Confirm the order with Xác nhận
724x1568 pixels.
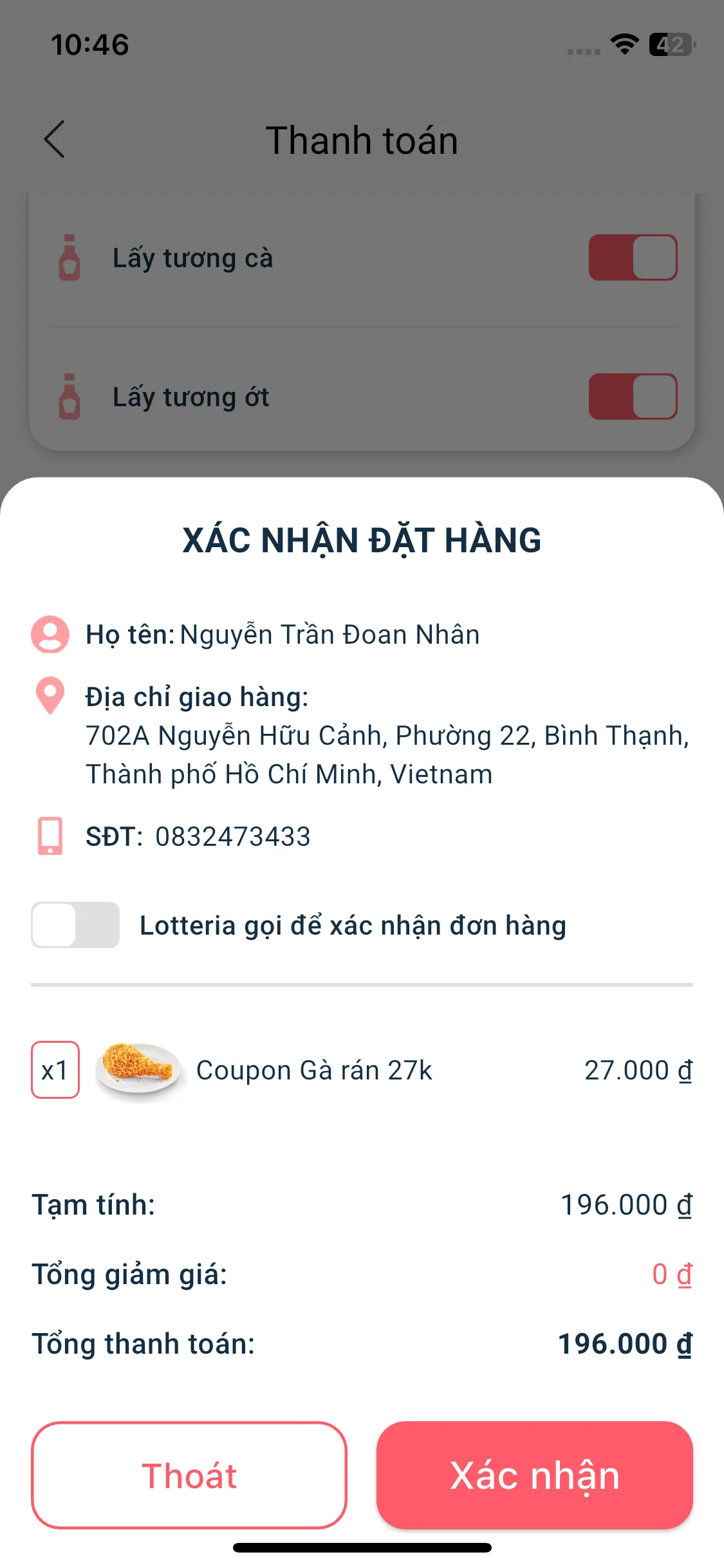pyautogui.click(x=534, y=1475)
